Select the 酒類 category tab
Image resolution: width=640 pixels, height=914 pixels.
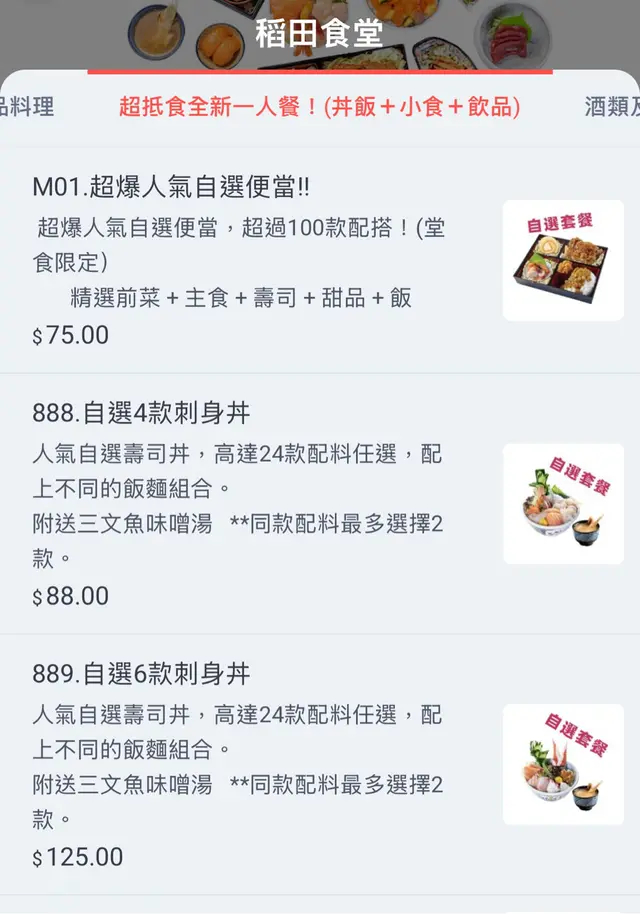(611, 106)
